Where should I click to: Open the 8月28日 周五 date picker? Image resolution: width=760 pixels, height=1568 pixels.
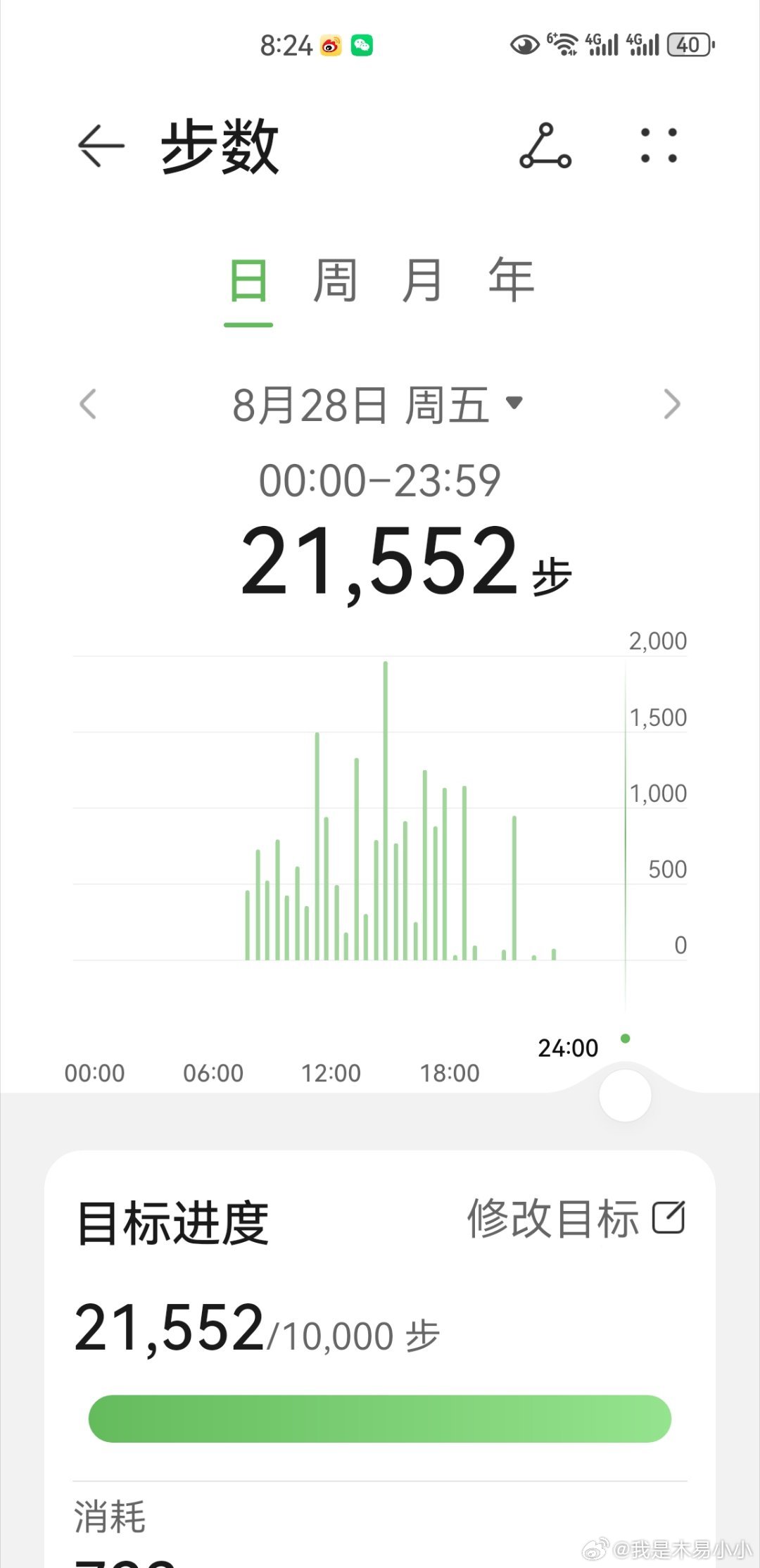[x=378, y=405]
